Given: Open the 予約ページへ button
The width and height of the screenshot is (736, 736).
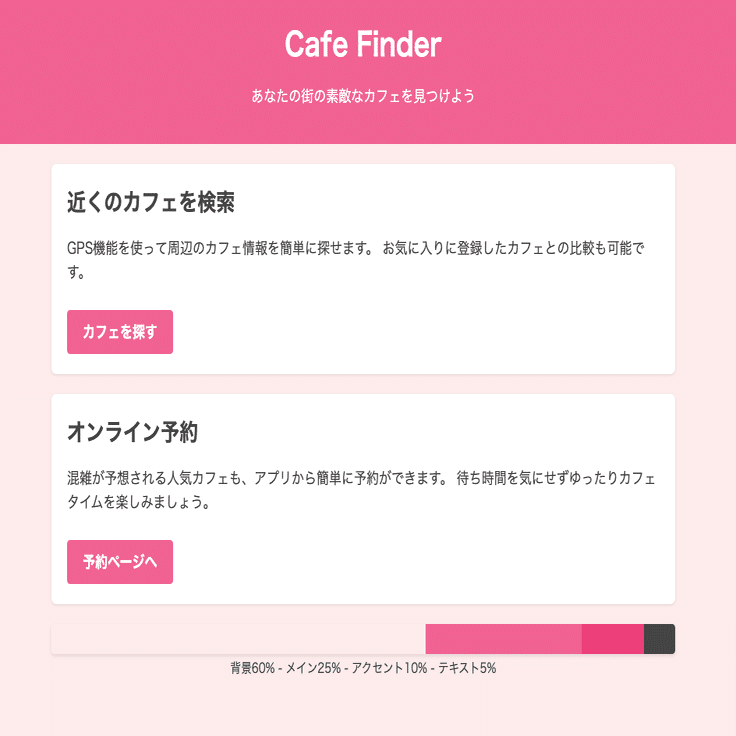Looking at the screenshot, I should [120, 562].
